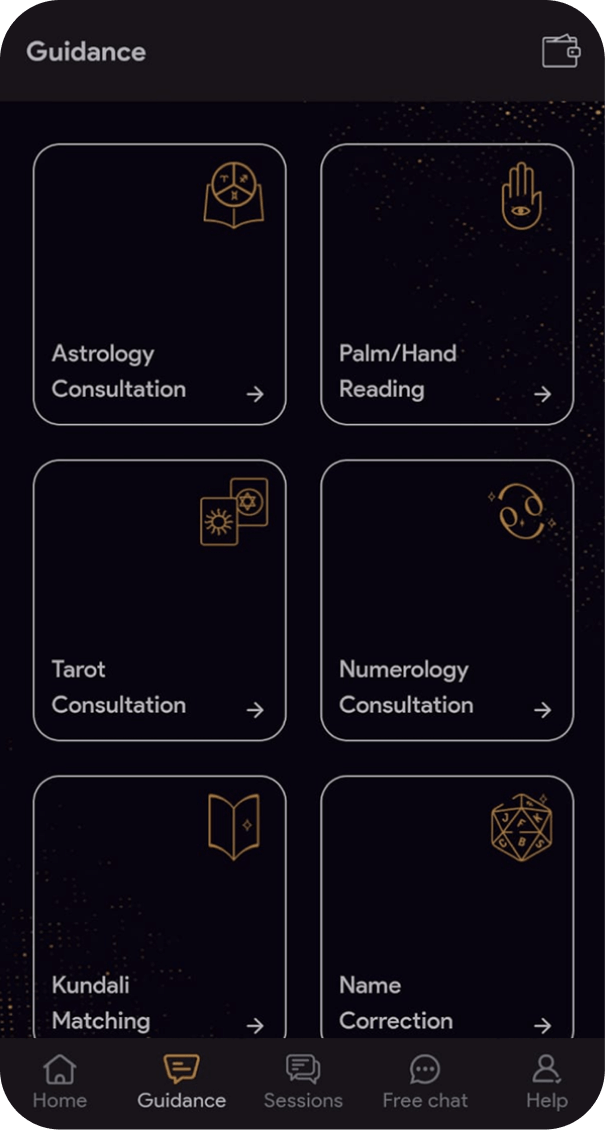
Task: Tap the Guidance tab
Action: 181,1082
